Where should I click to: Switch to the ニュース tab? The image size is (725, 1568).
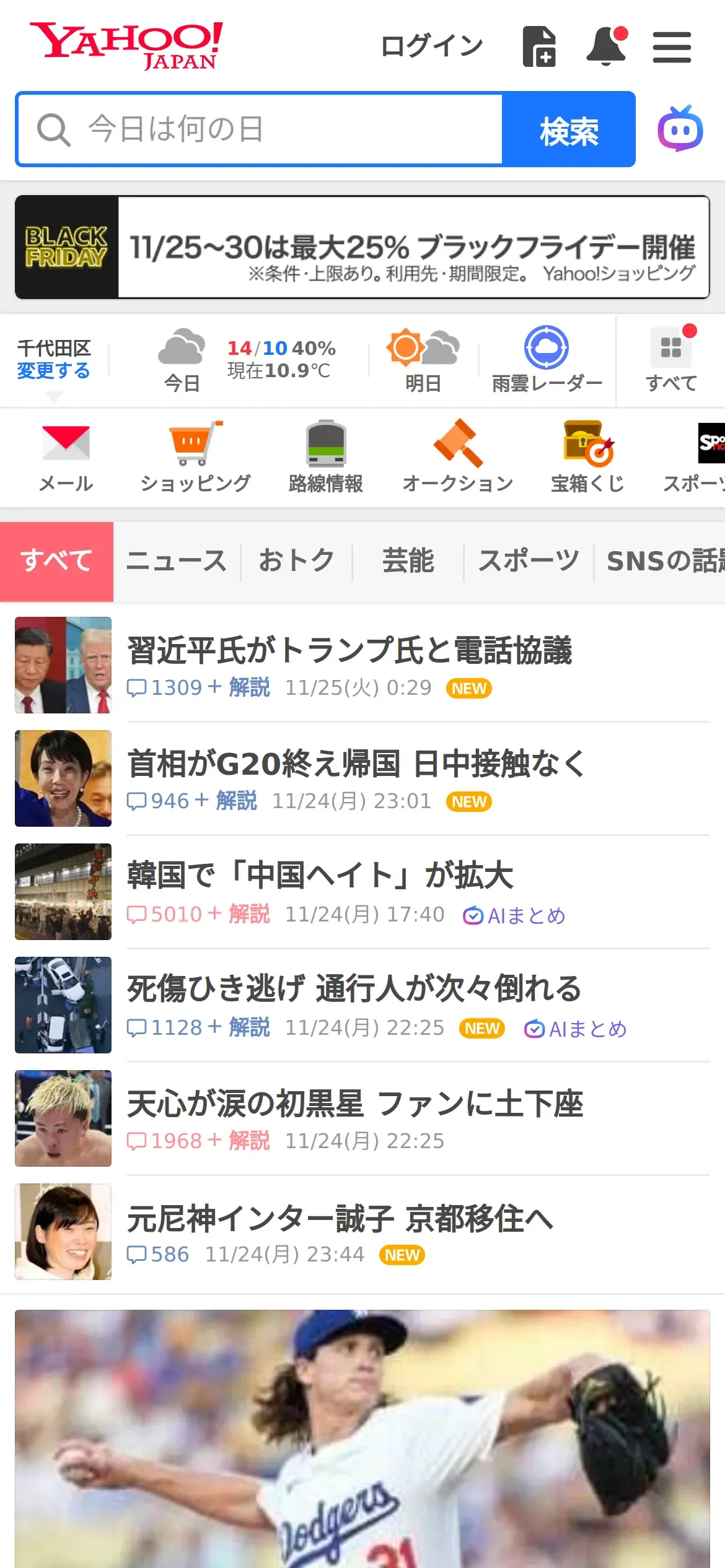[x=177, y=561]
